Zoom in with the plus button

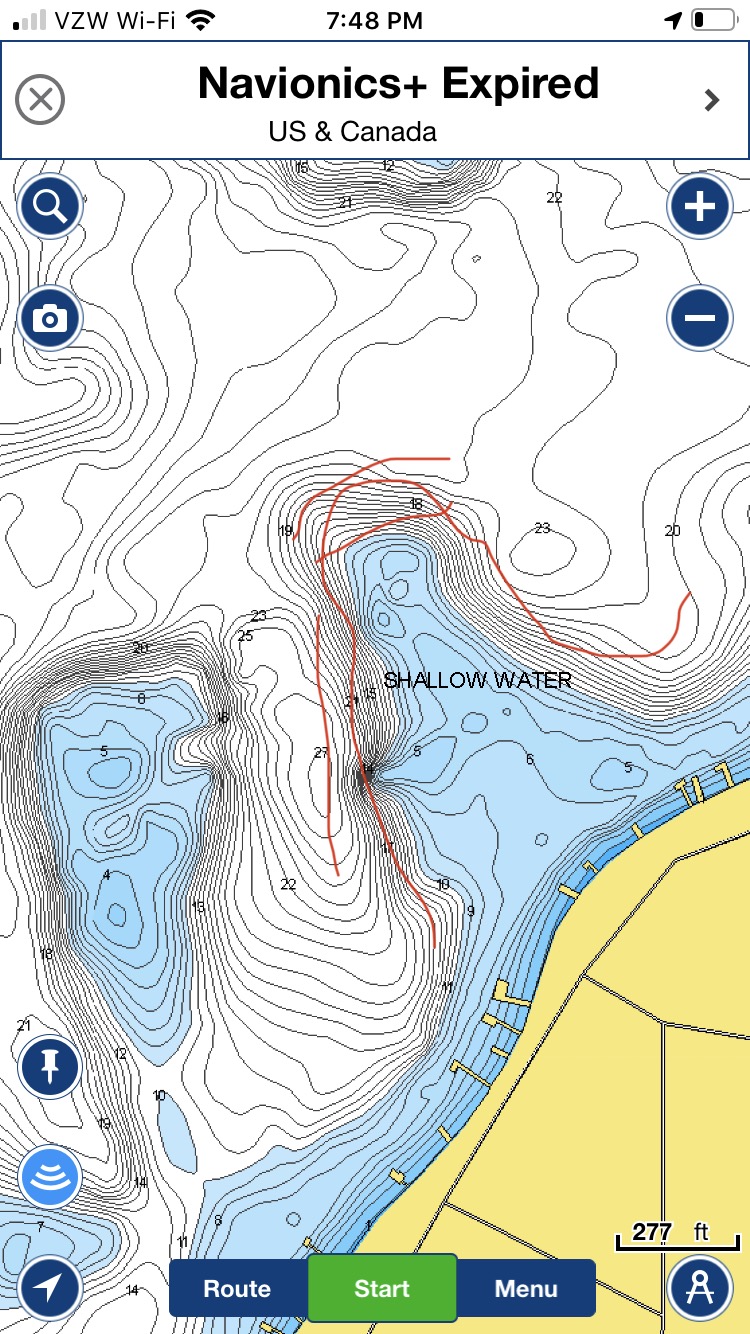tap(699, 207)
